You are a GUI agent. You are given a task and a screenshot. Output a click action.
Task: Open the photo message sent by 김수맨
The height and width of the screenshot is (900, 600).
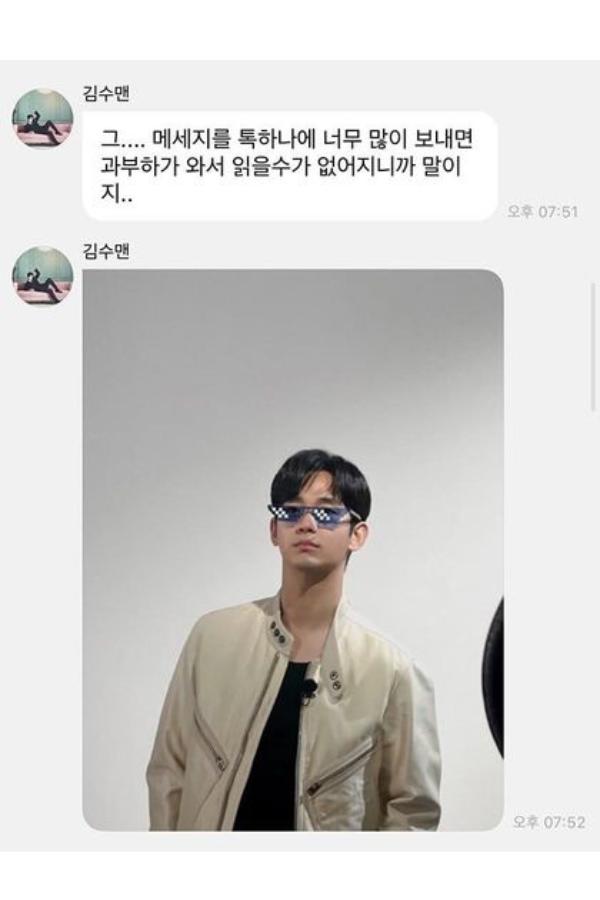click(x=292, y=550)
